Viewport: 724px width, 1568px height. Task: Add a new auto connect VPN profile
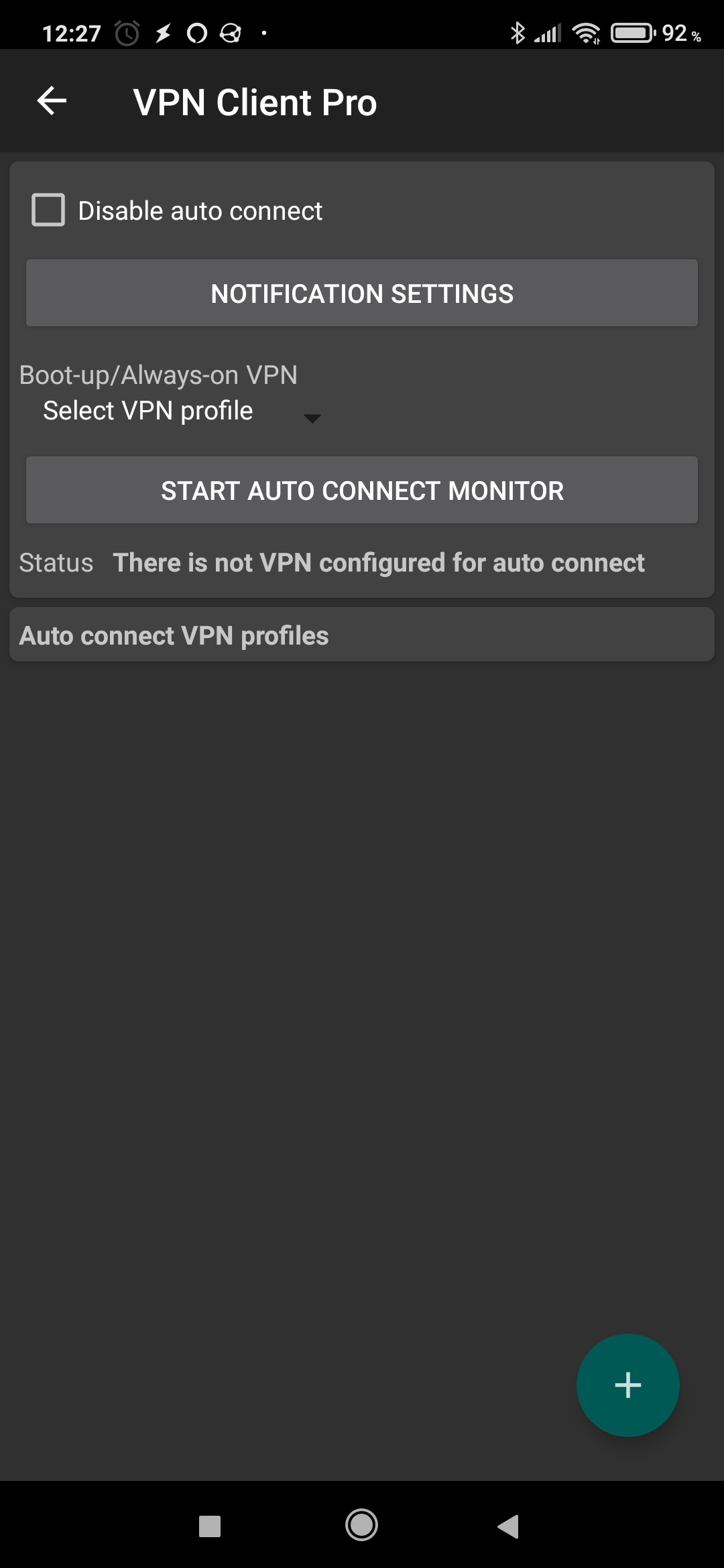627,1384
